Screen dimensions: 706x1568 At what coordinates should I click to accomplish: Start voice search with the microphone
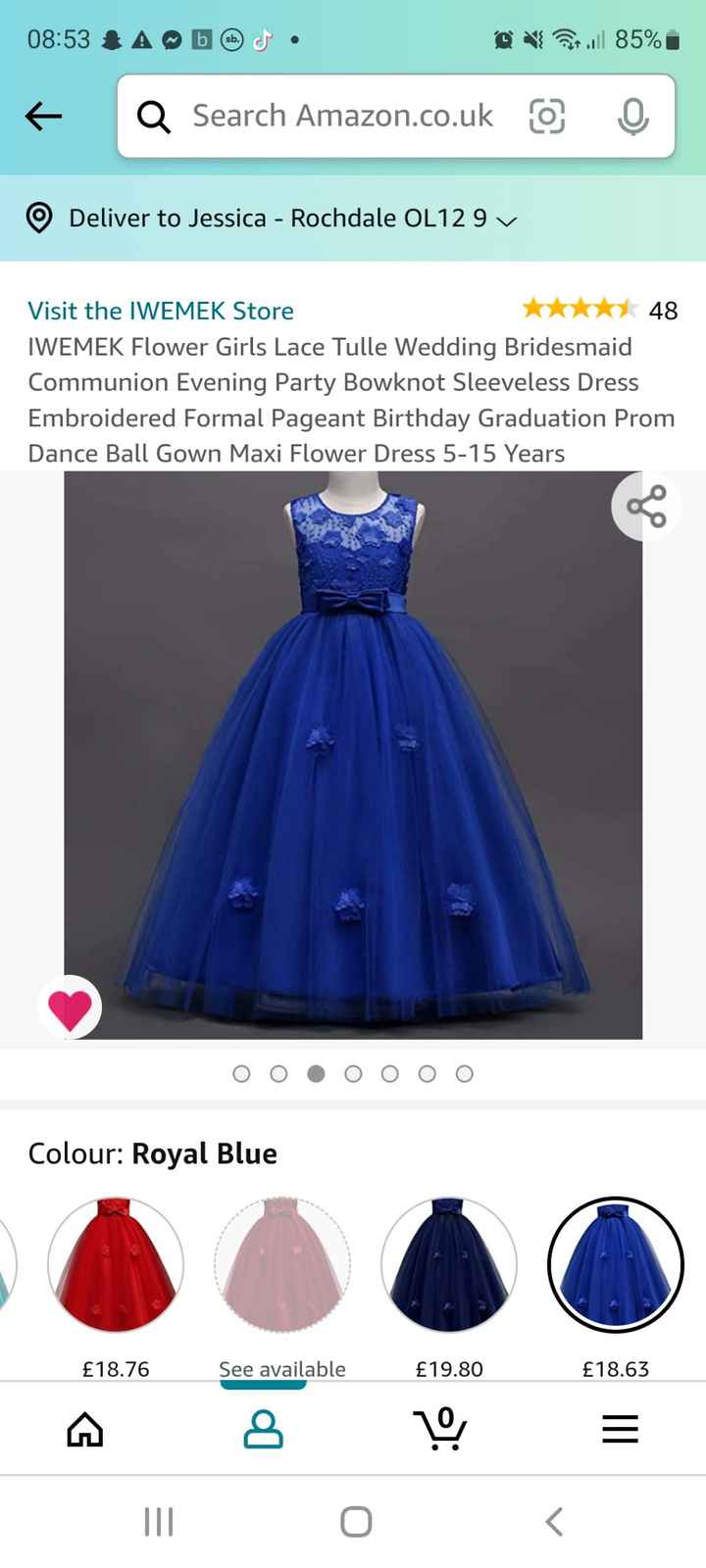[x=632, y=117]
